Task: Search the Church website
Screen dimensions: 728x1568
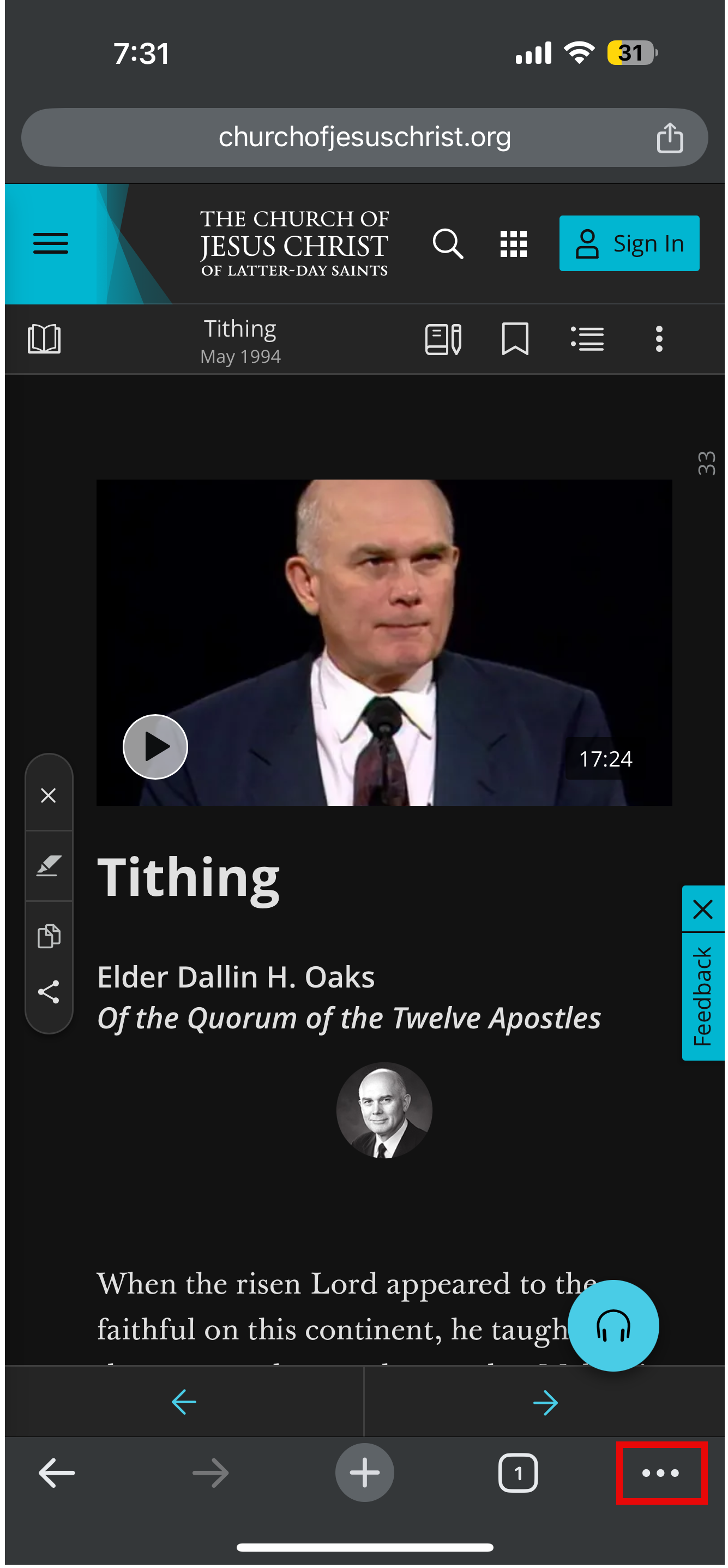Action: point(448,243)
